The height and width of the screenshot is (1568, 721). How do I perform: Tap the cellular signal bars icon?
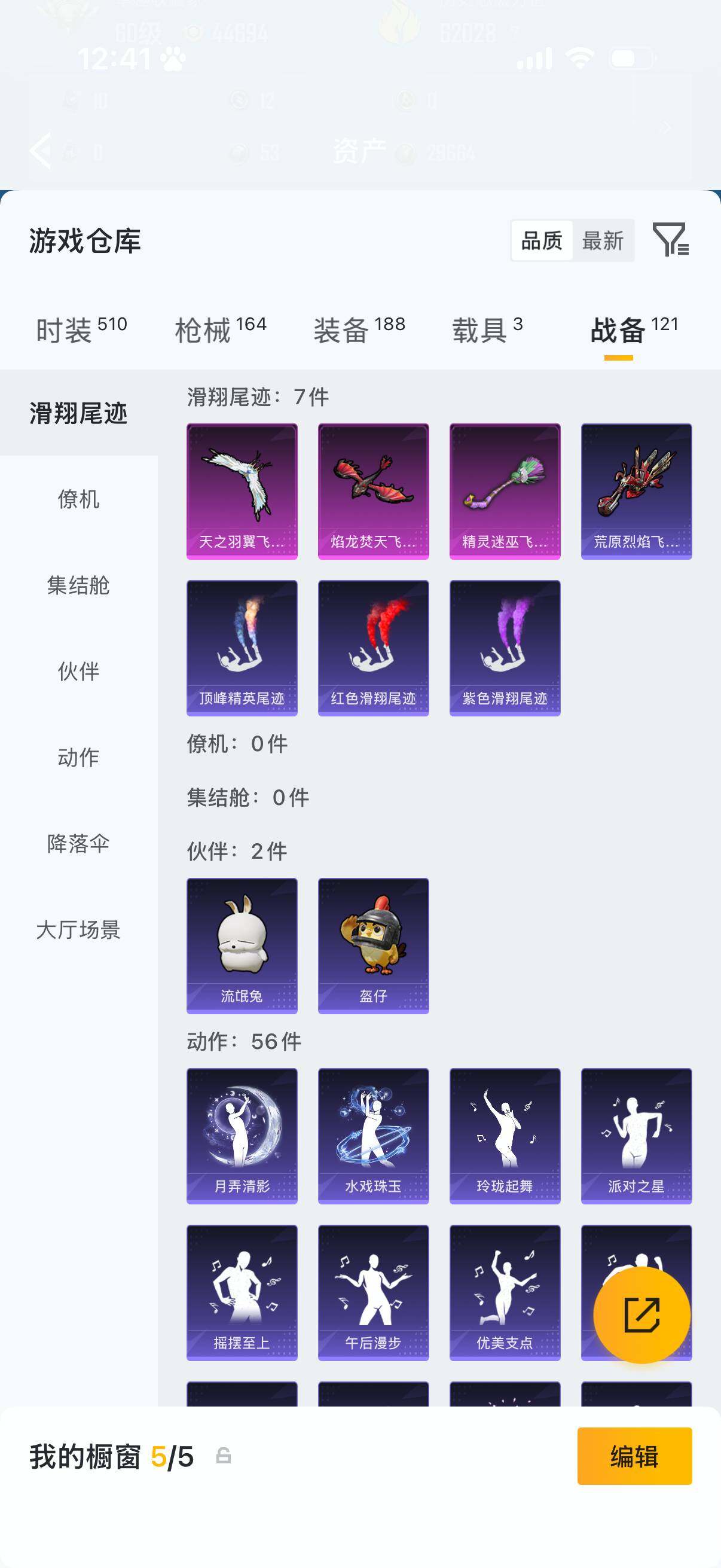[536, 59]
